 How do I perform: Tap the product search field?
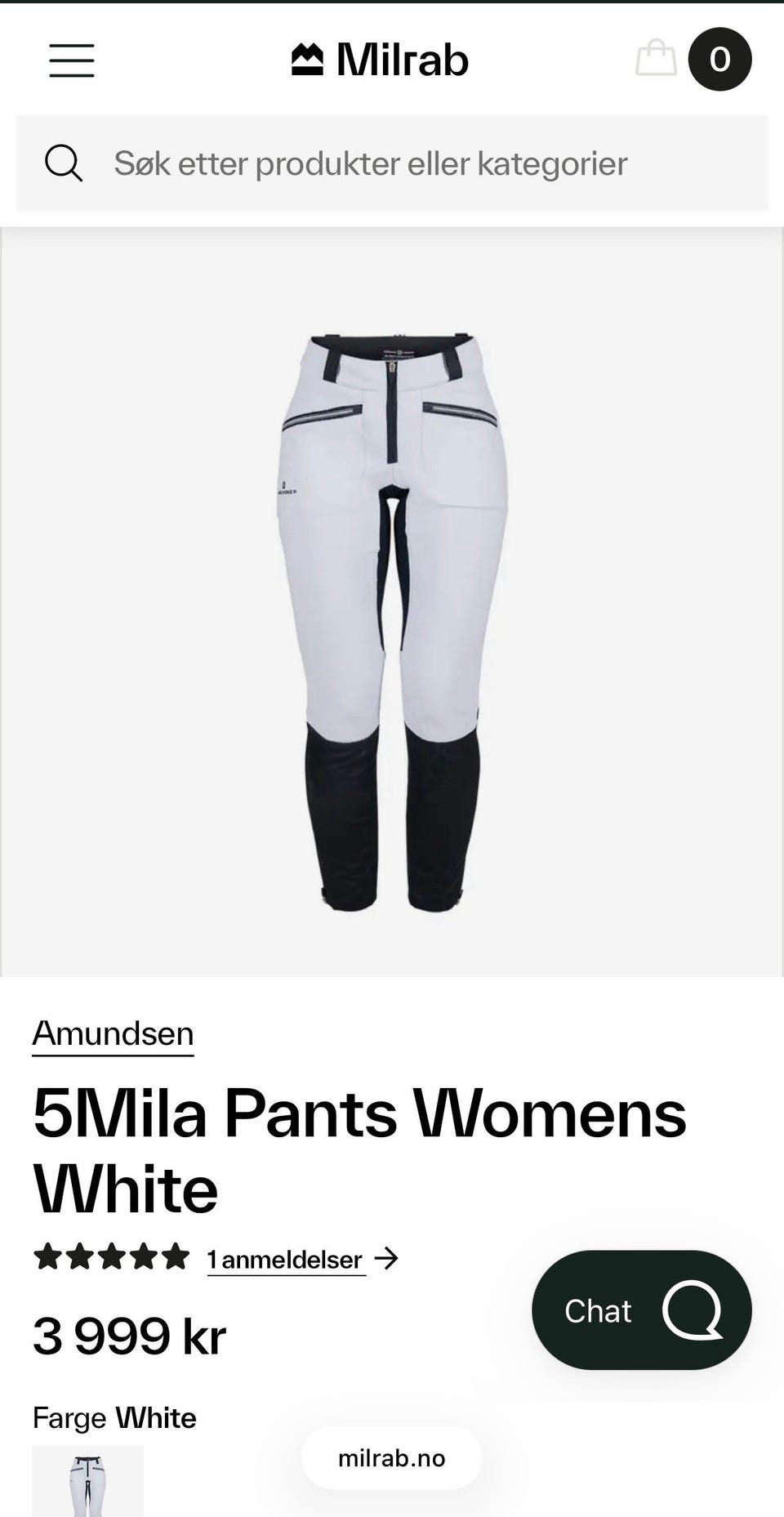[392, 163]
